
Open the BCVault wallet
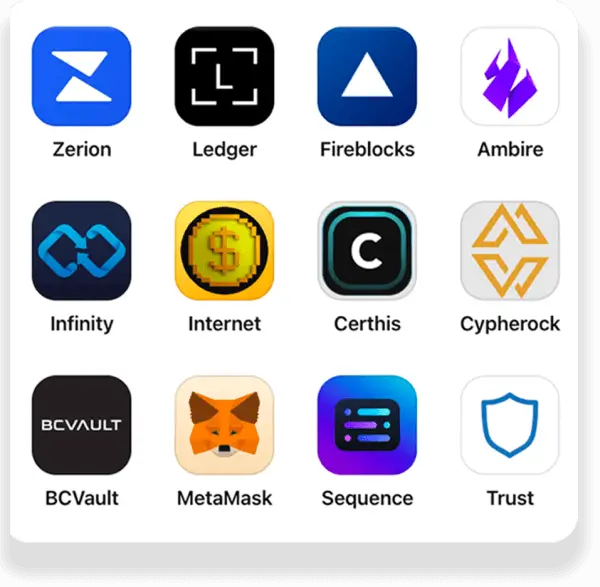click(x=81, y=425)
